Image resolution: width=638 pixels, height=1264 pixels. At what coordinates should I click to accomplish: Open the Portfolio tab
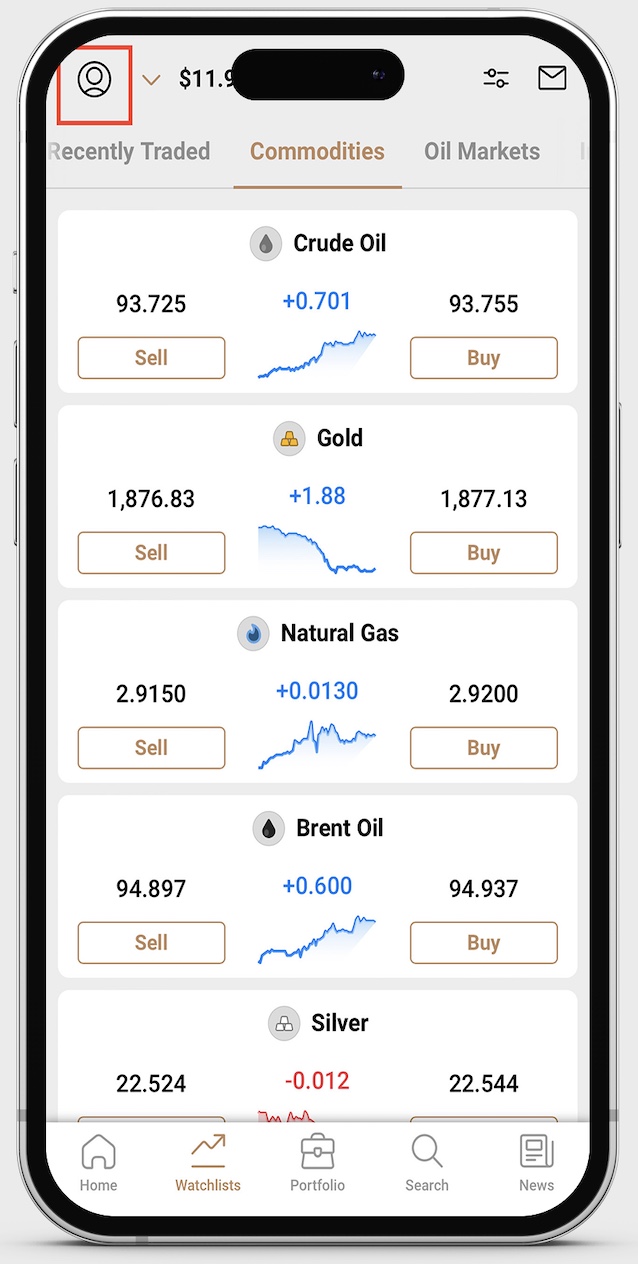pyautogui.click(x=317, y=1163)
